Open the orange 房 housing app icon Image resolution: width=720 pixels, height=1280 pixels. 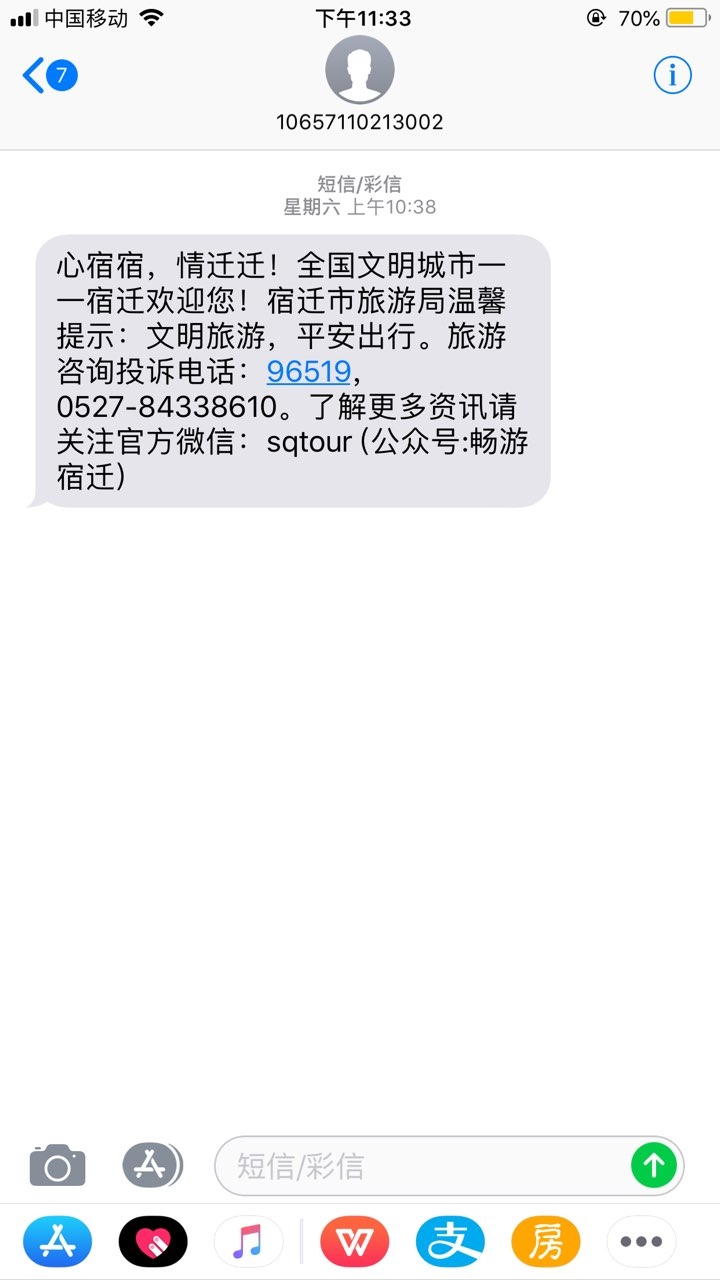coord(544,1240)
